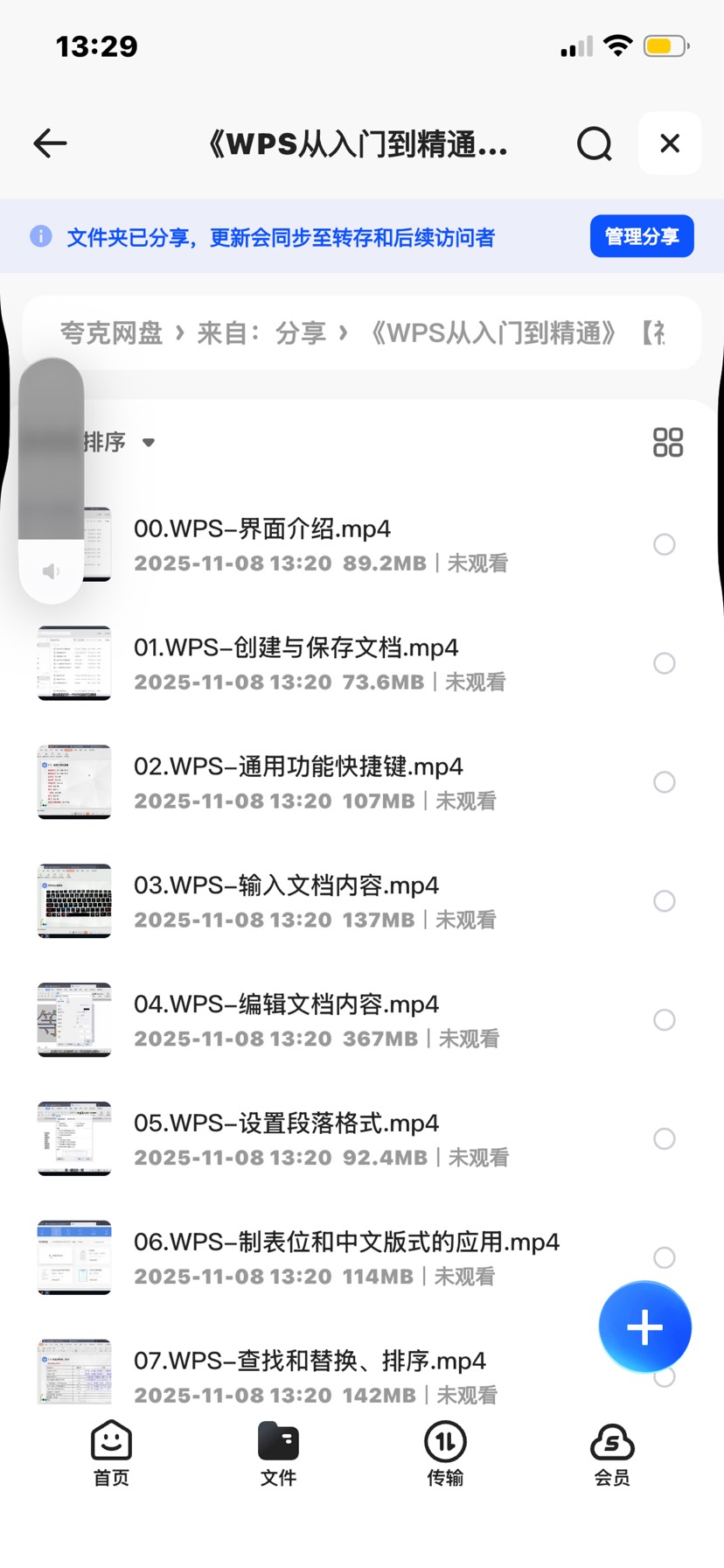Play 03.WPS-输入文档内容.mp4
Viewport: 724px width, 1568px height.
coord(286,886)
